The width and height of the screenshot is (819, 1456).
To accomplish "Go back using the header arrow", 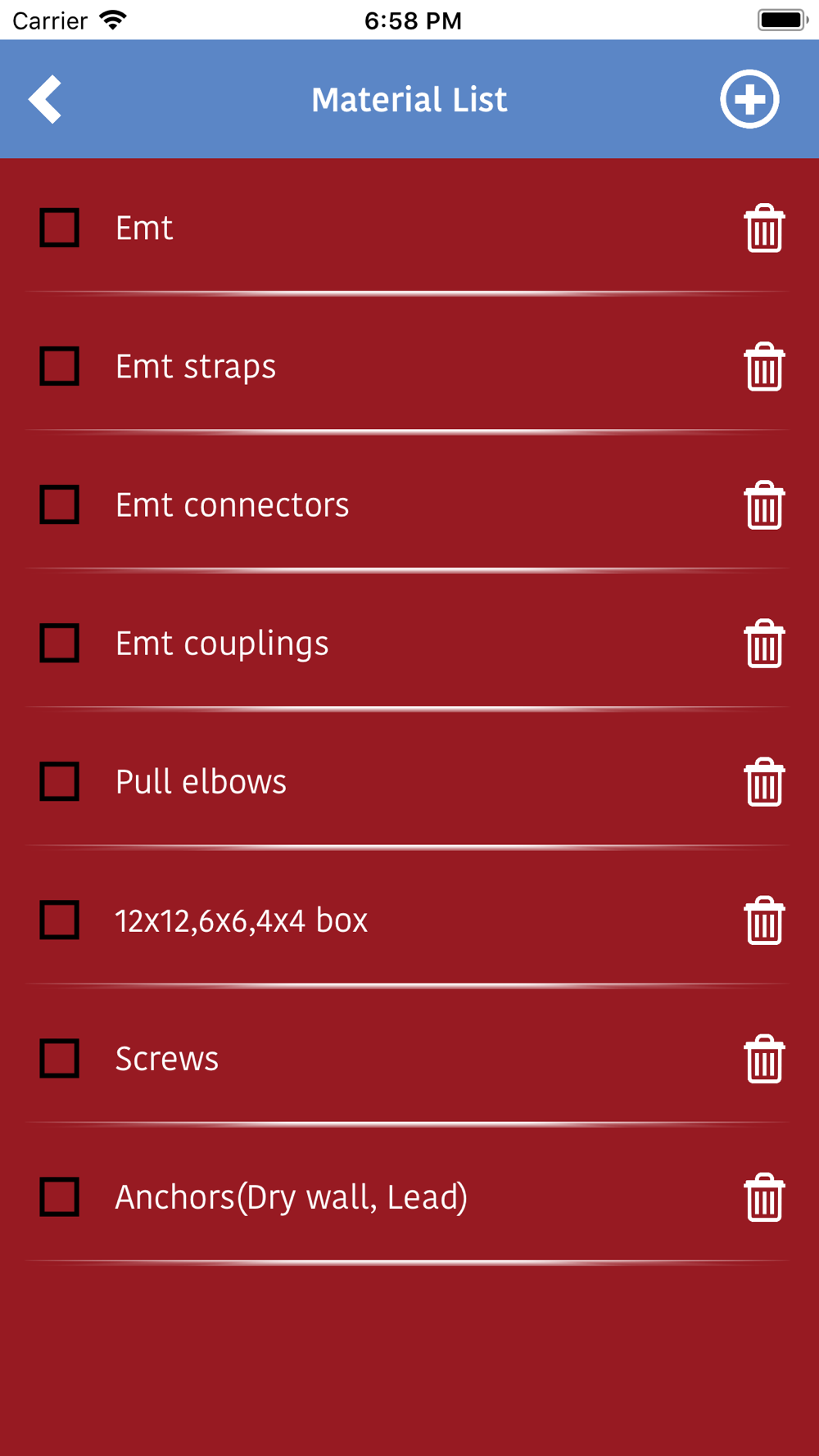I will click(x=45, y=99).
